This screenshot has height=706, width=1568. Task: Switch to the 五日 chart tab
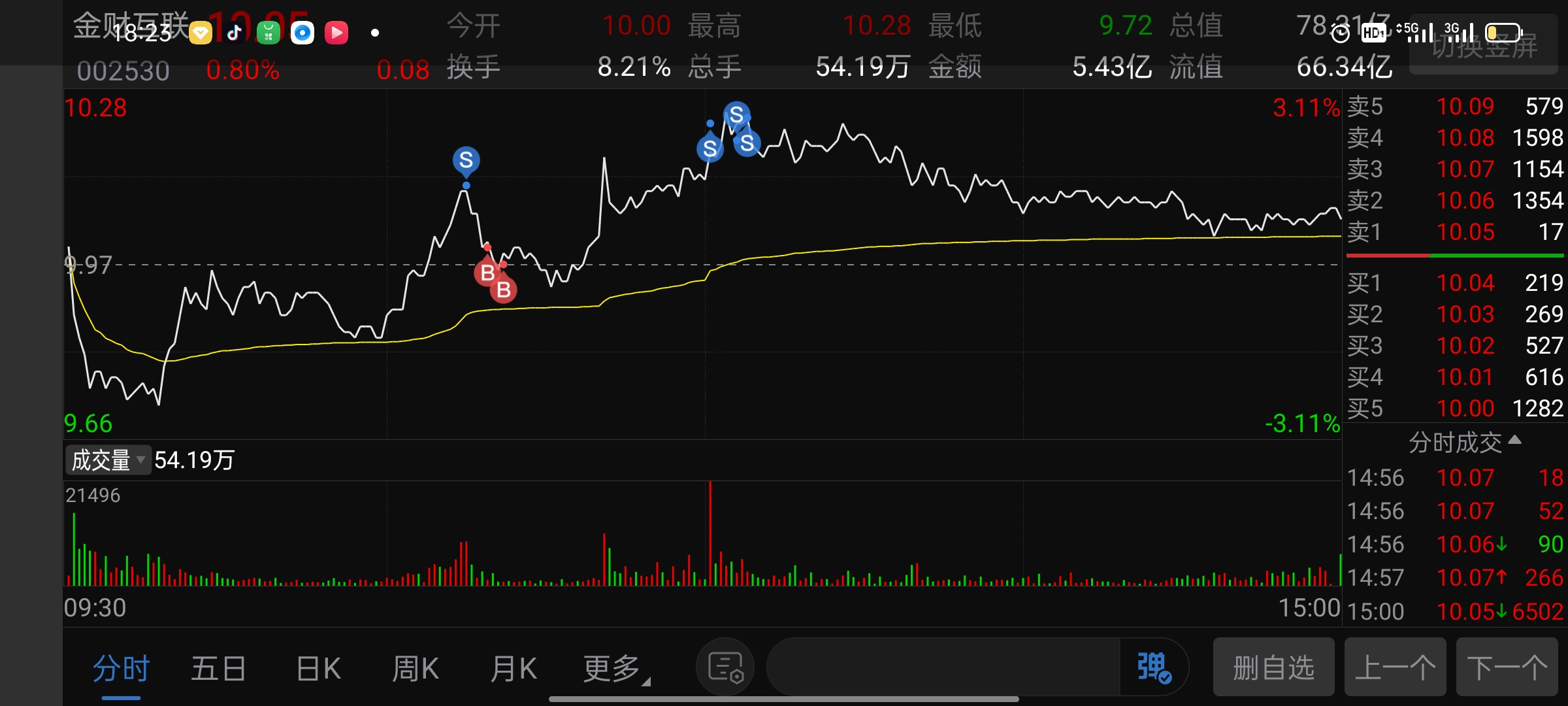[218, 669]
